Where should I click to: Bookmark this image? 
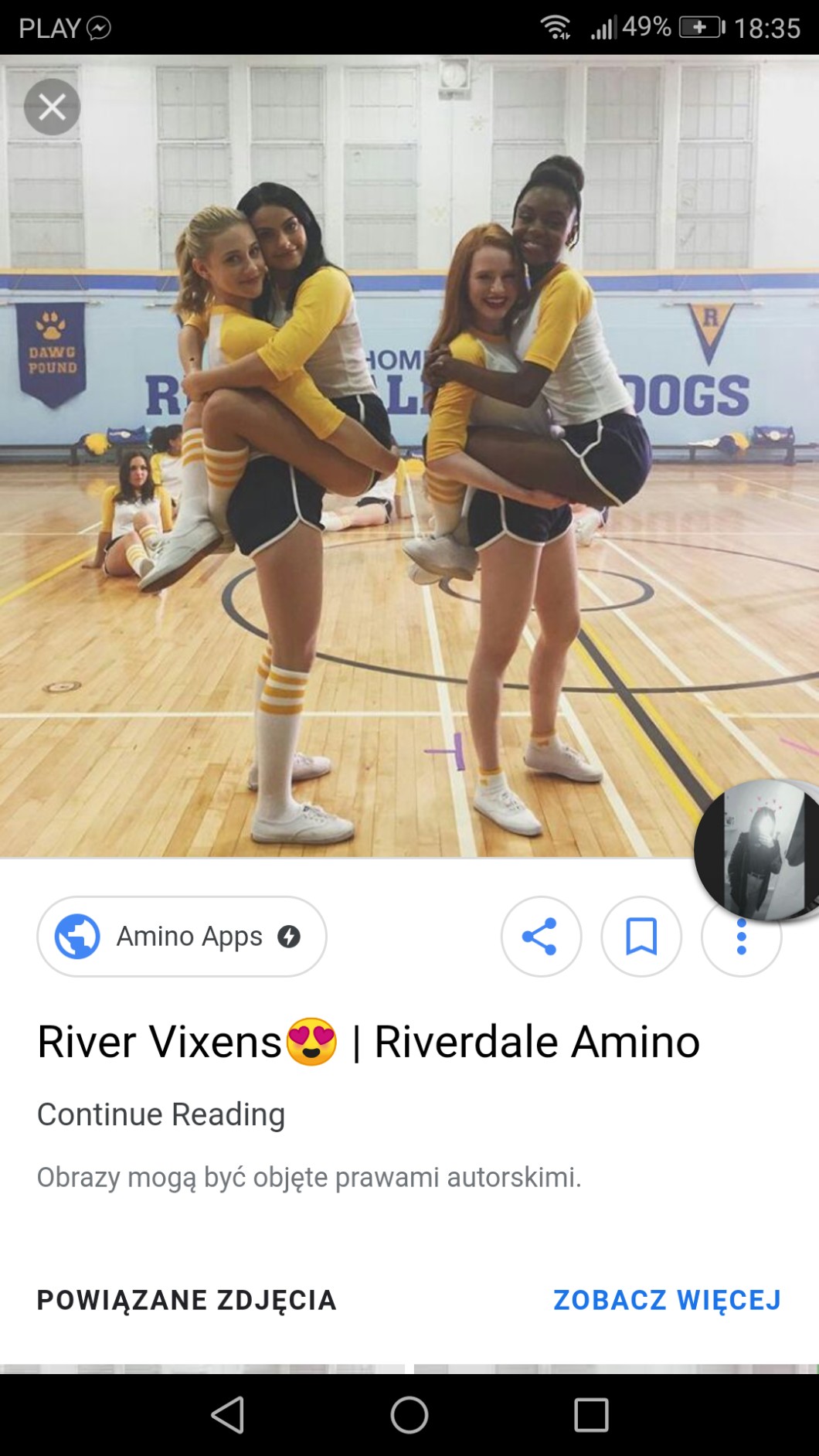coord(641,936)
